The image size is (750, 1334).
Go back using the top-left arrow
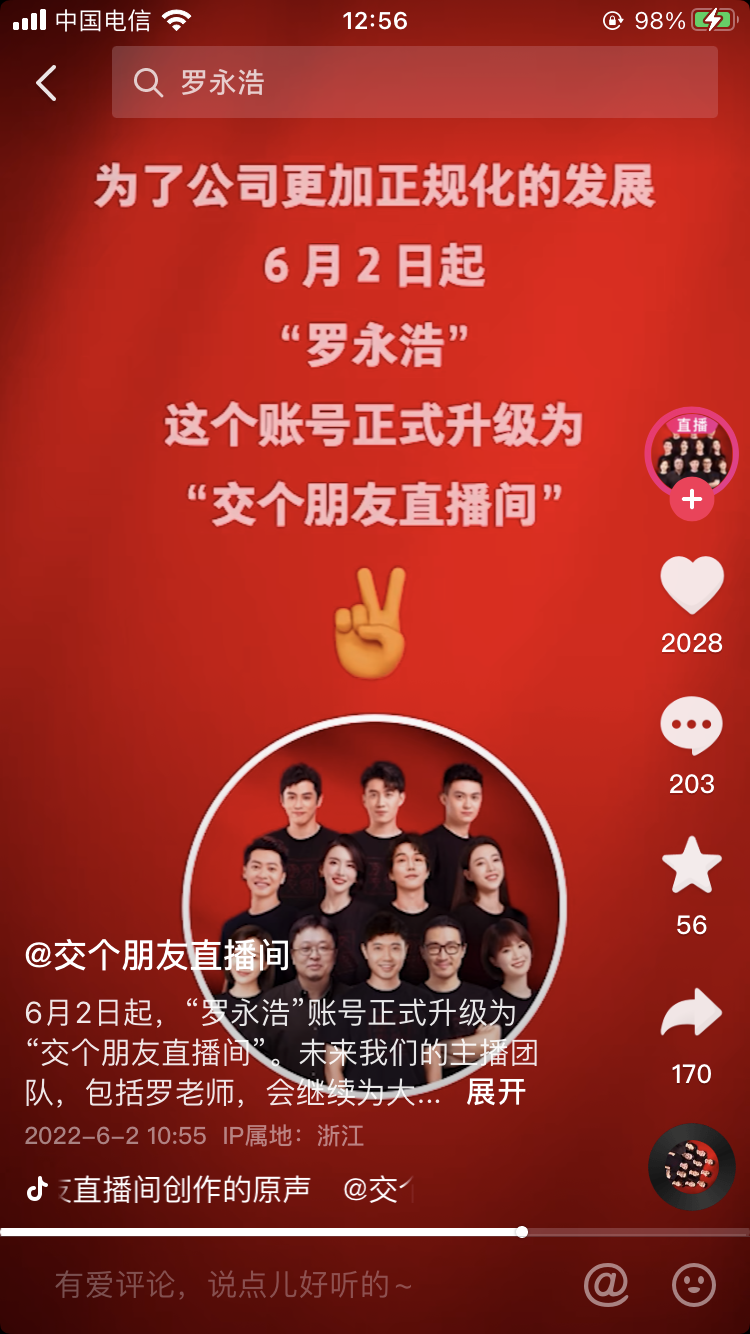click(46, 83)
